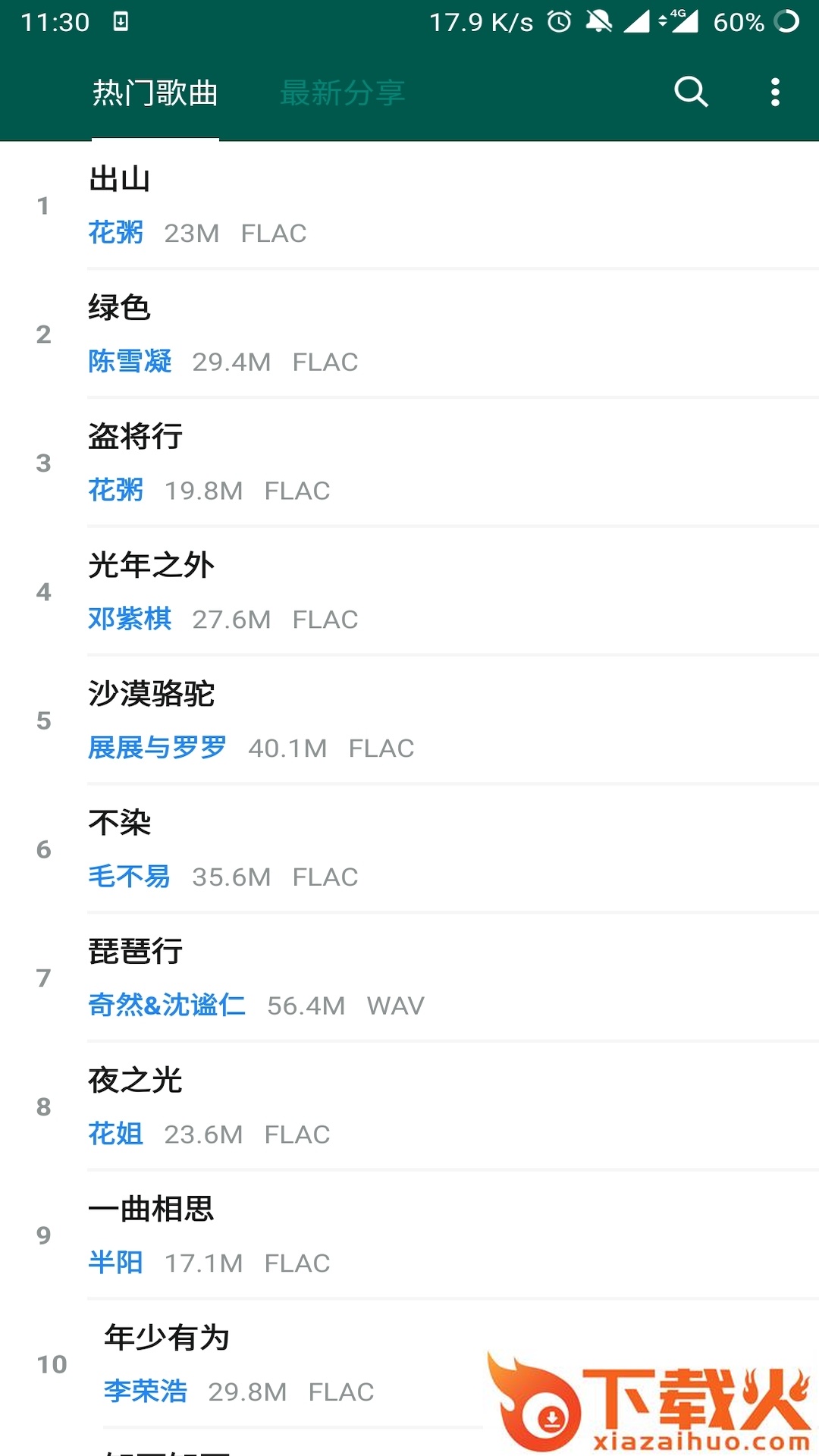This screenshot has height=1456, width=819.
Task: View artist 李荣浩
Action: click(146, 1392)
